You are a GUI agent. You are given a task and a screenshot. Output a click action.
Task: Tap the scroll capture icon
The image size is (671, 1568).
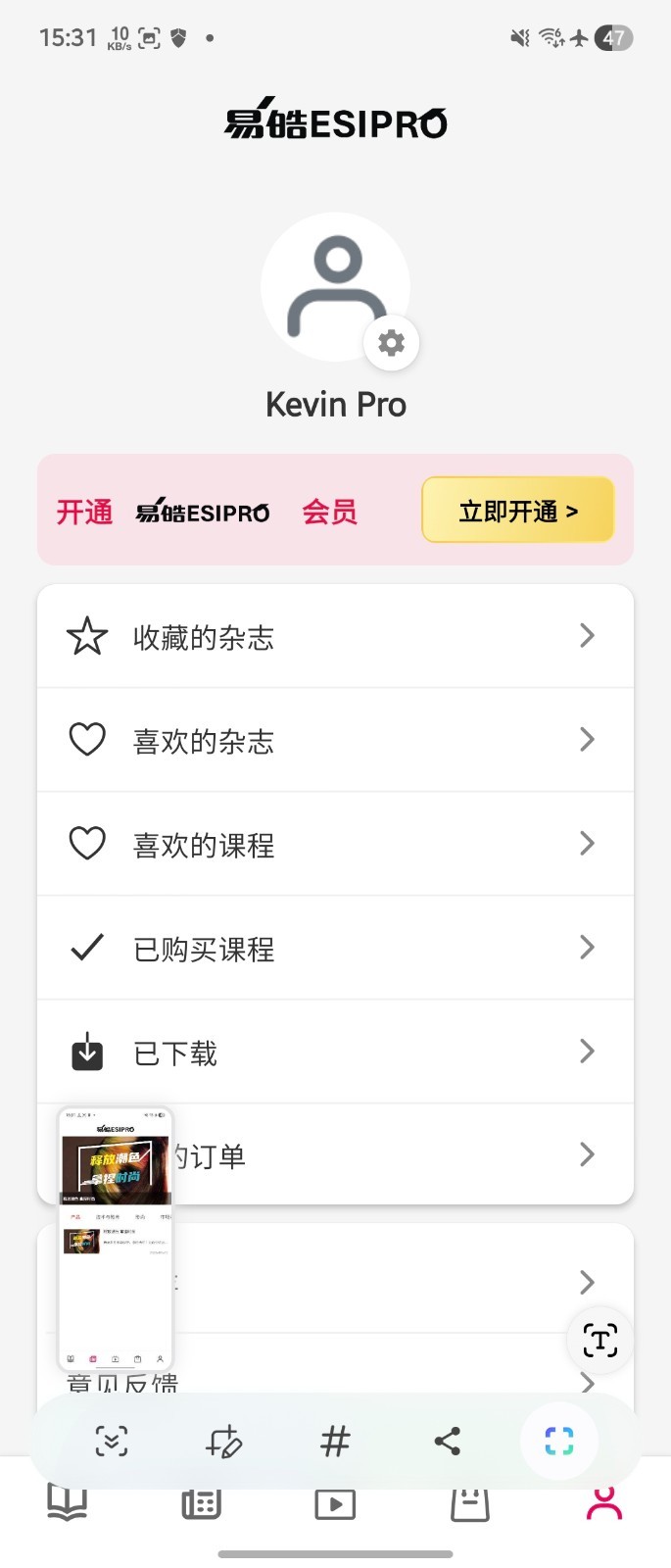pos(112,1442)
